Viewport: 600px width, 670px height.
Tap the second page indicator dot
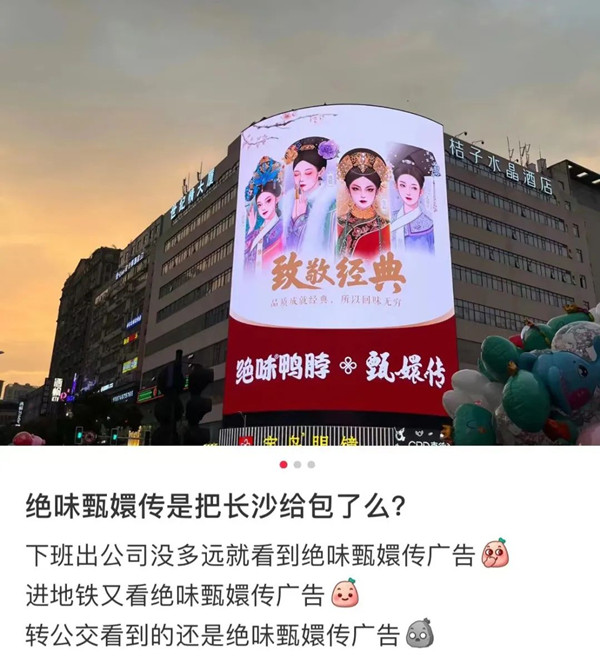tap(298, 464)
